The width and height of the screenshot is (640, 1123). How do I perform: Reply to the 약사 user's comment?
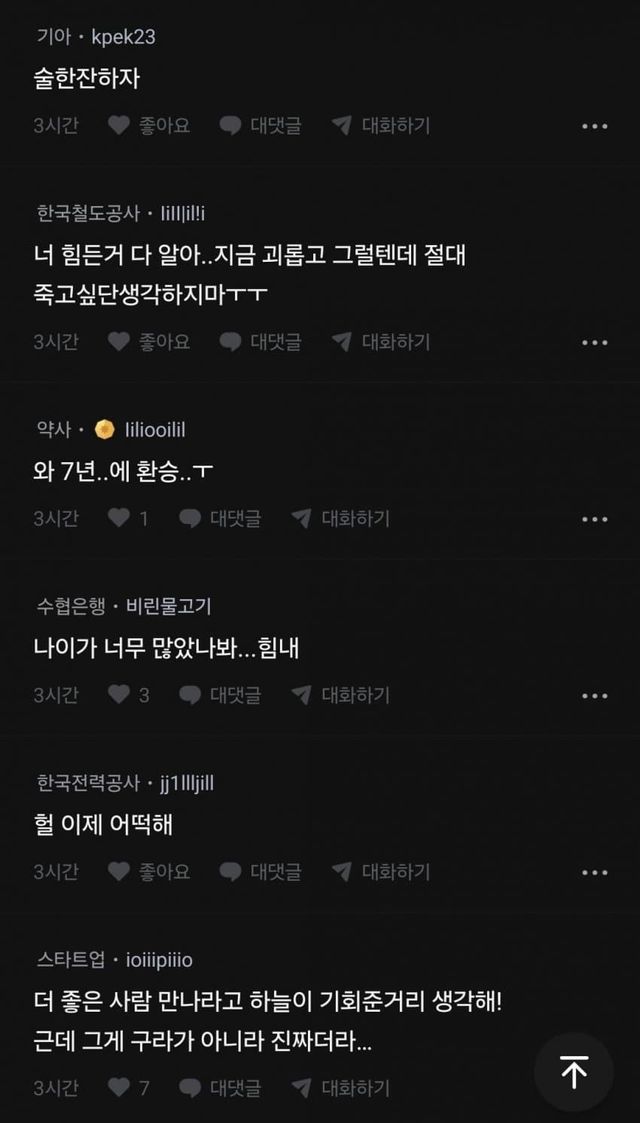pos(220,518)
